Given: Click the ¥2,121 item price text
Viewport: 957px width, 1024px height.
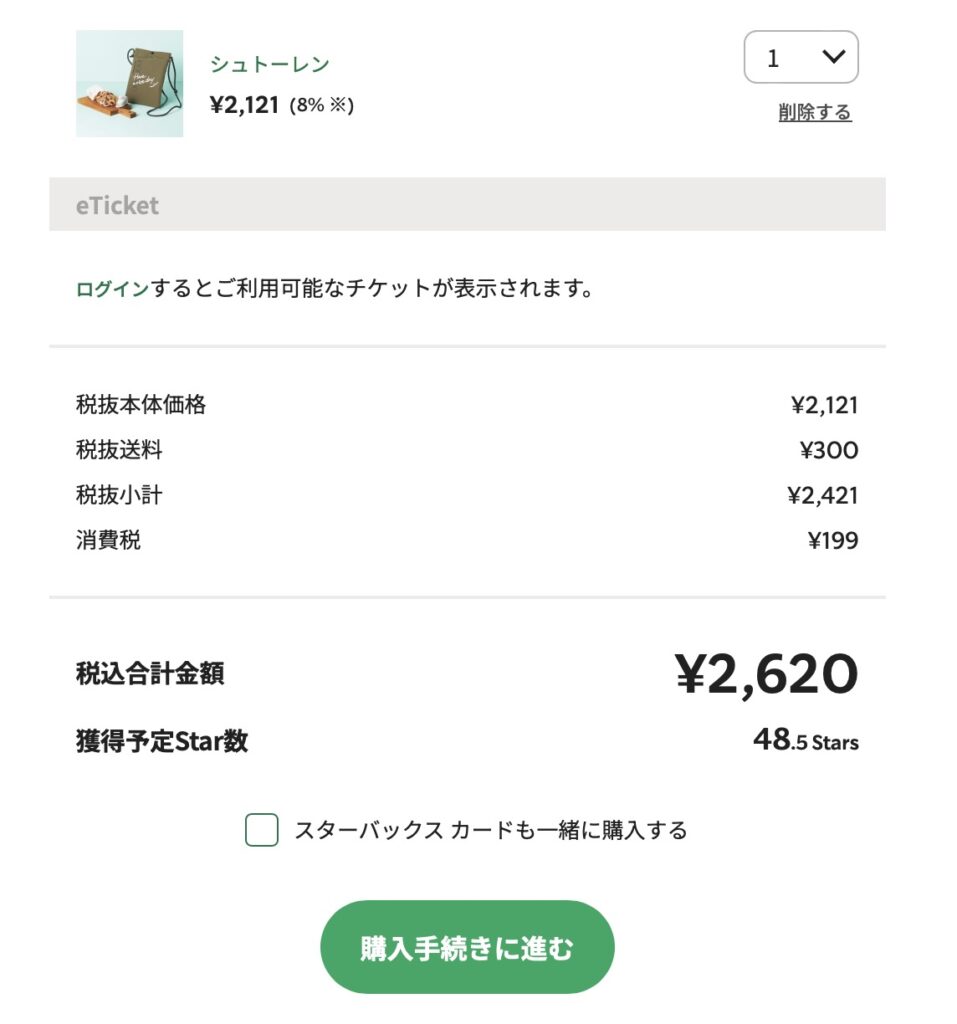Looking at the screenshot, I should [x=245, y=104].
